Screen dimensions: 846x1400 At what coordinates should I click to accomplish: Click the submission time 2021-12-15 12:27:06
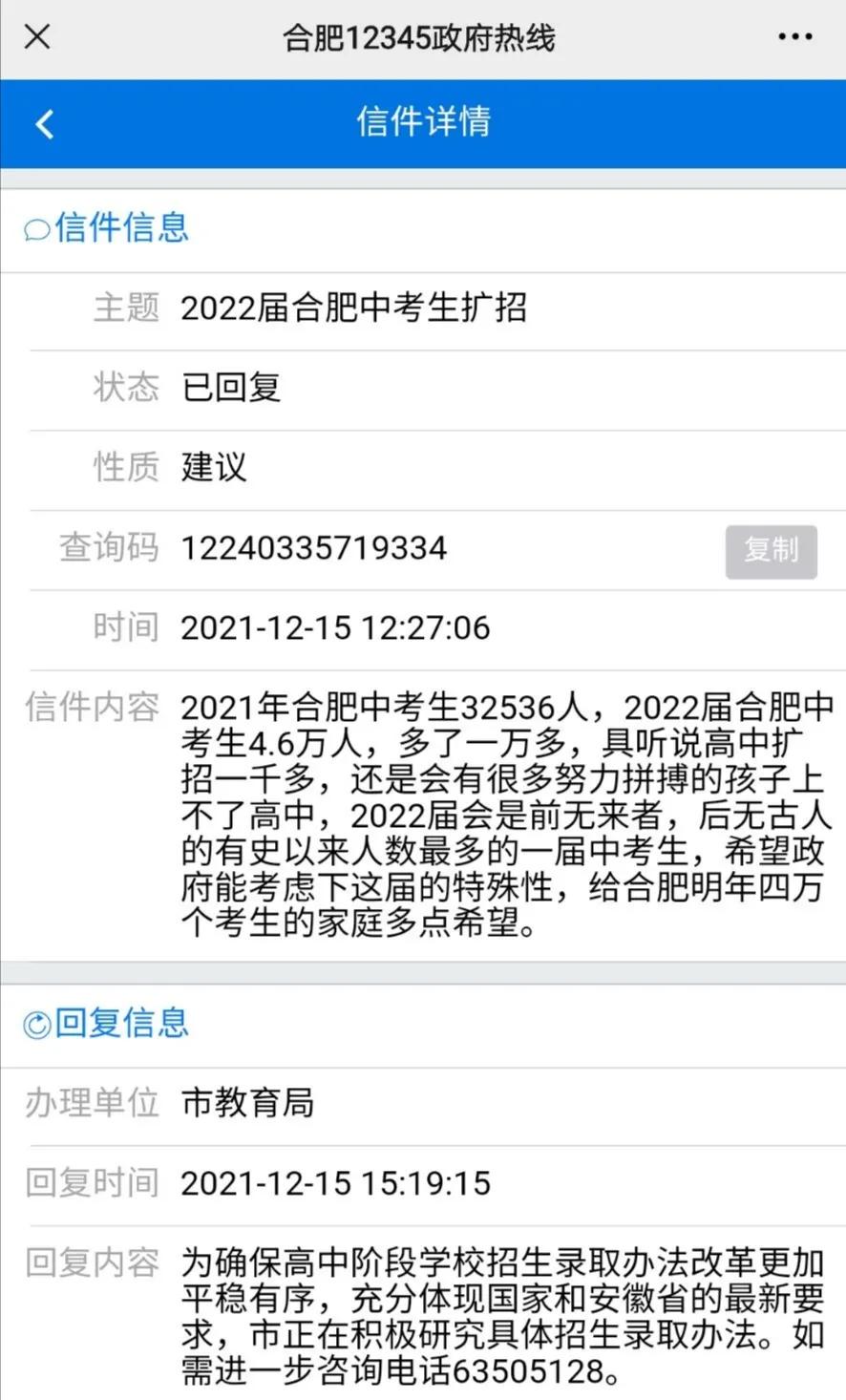point(335,628)
